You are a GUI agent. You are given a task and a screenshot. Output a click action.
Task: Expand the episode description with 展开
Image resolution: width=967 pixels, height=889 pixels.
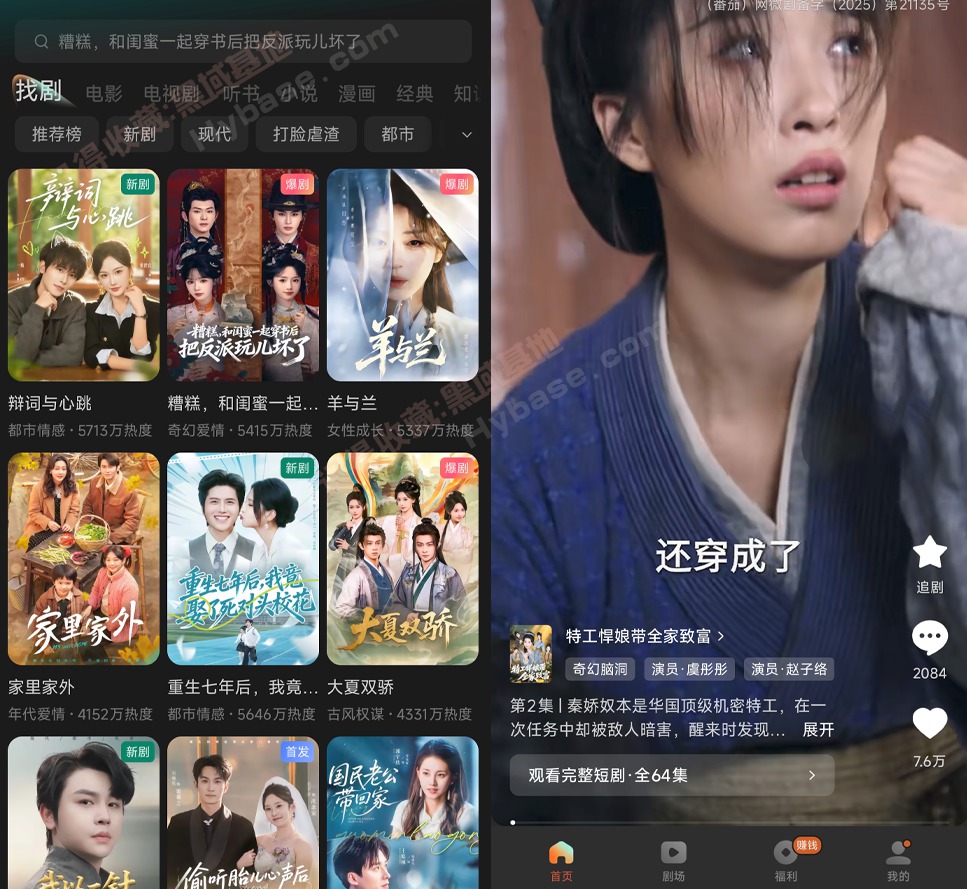click(x=818, y=730)
